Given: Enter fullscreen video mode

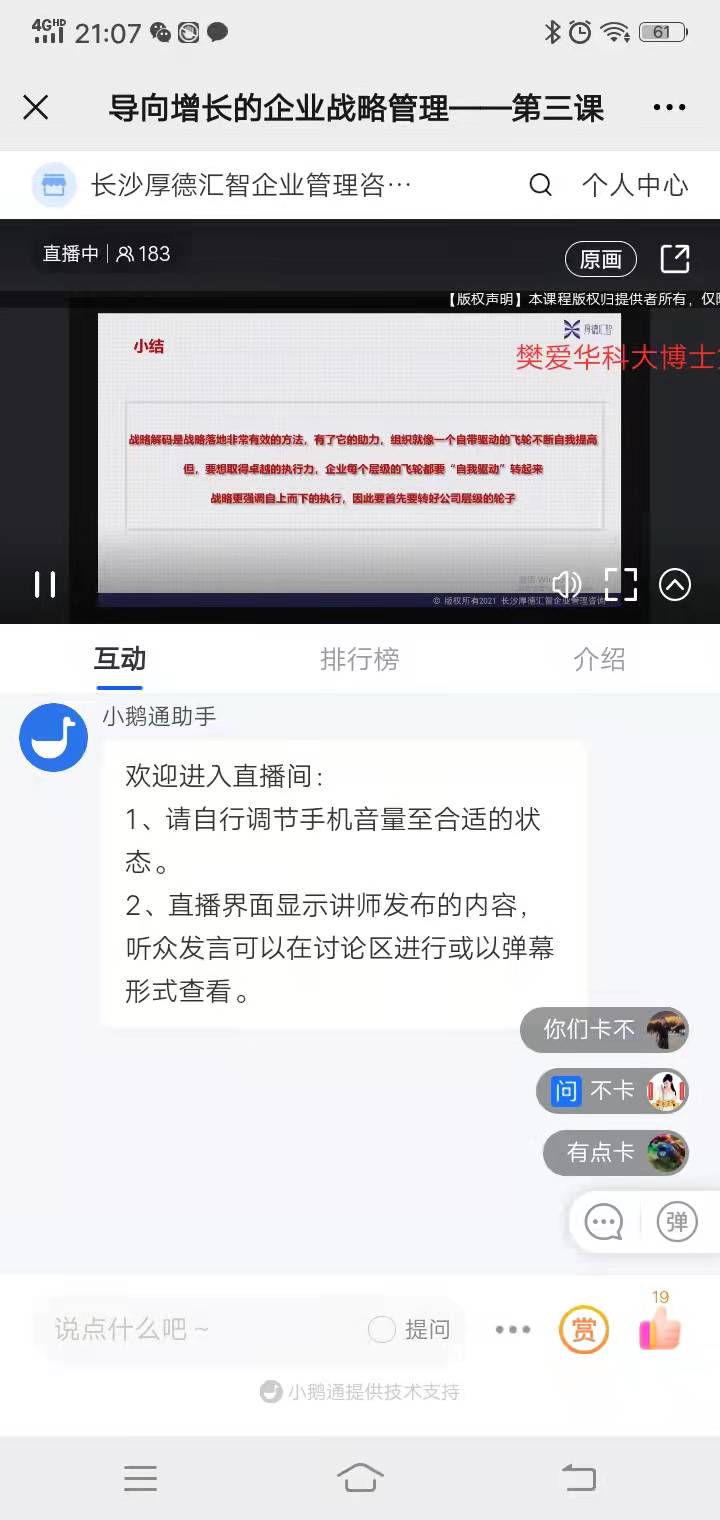Looking at the screenshot, I should [621, 584].
